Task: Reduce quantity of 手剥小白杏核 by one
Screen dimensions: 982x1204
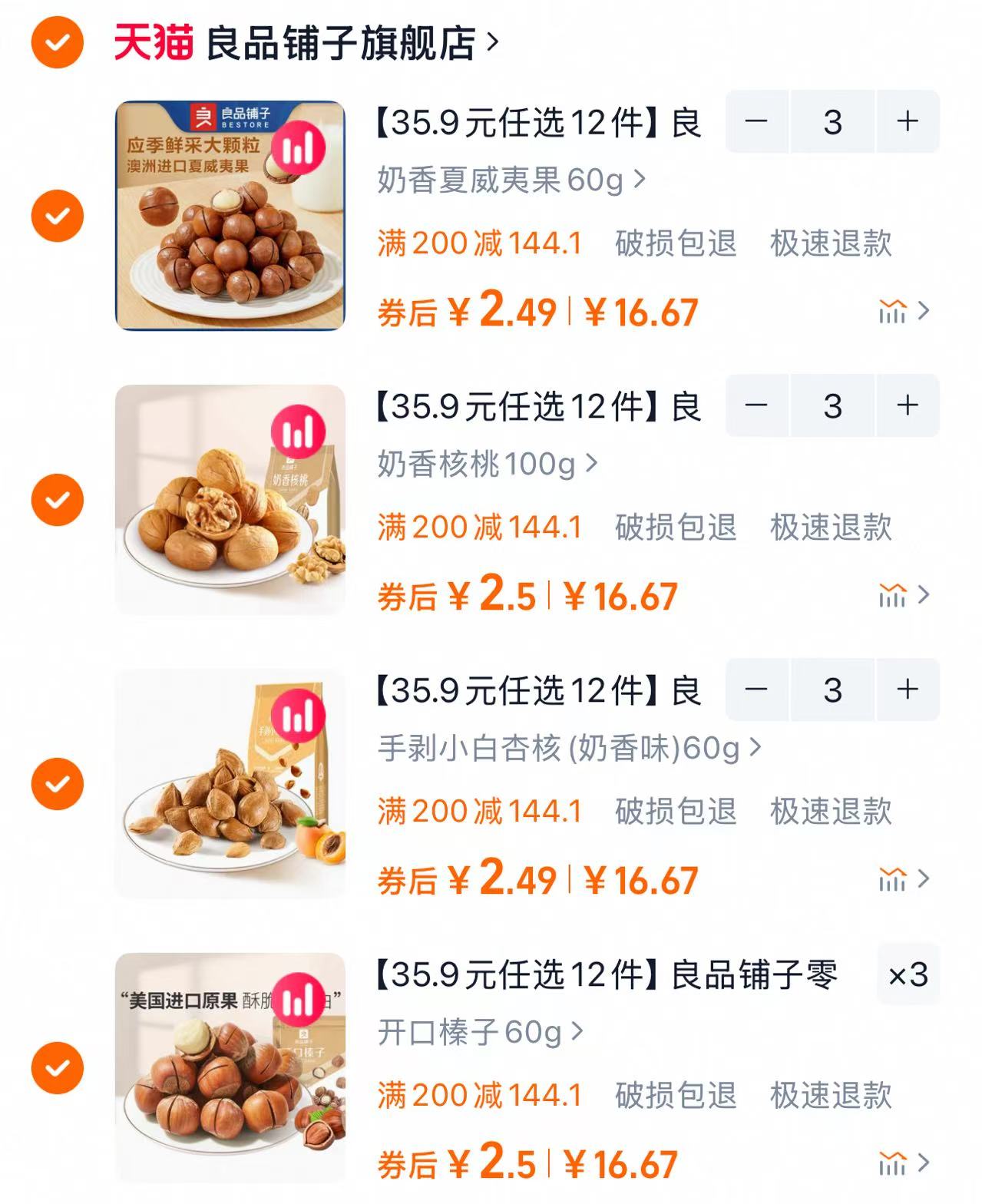Action: tap(756, 690)
